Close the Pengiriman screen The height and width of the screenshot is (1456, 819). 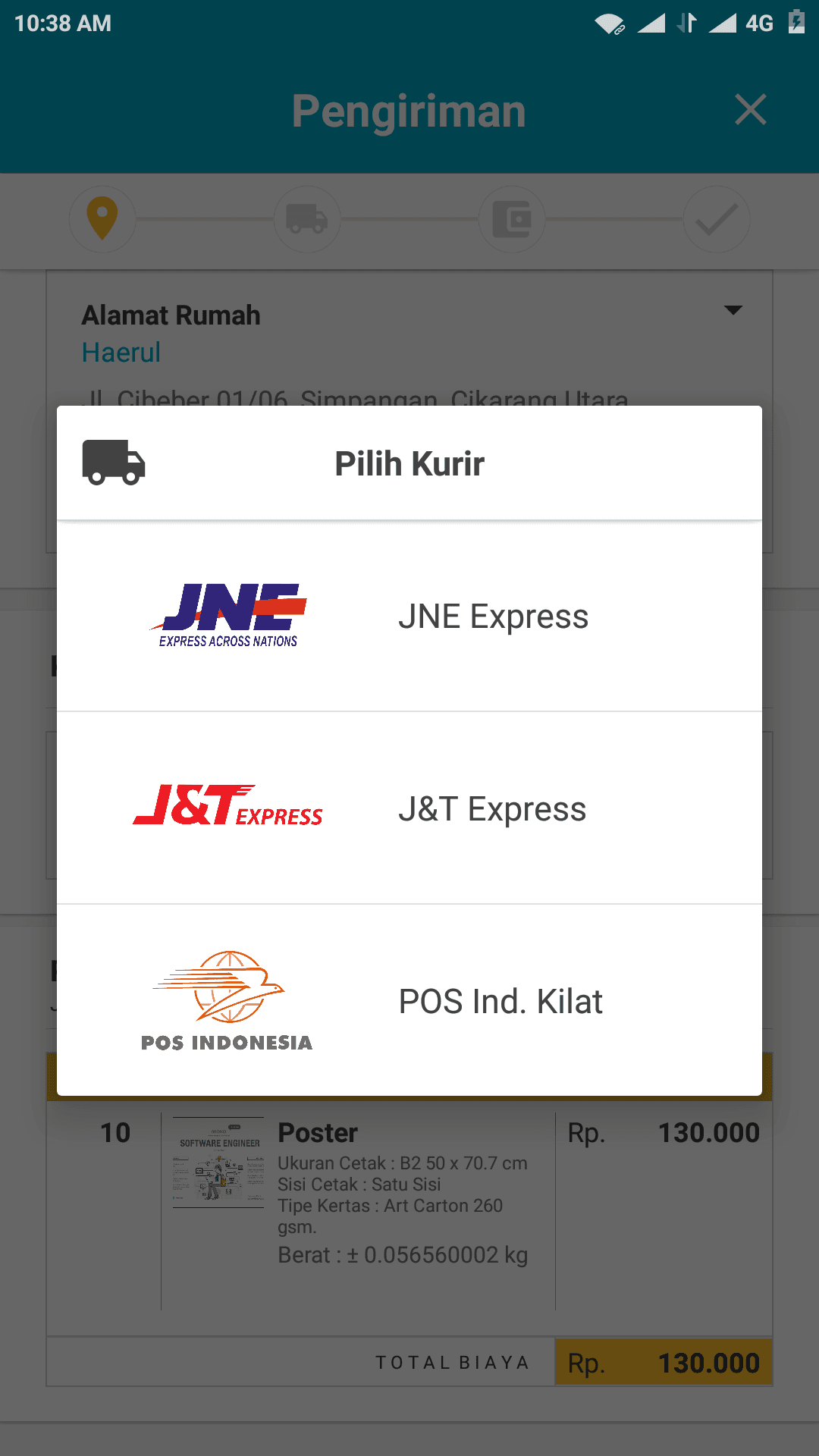(750, 110)
